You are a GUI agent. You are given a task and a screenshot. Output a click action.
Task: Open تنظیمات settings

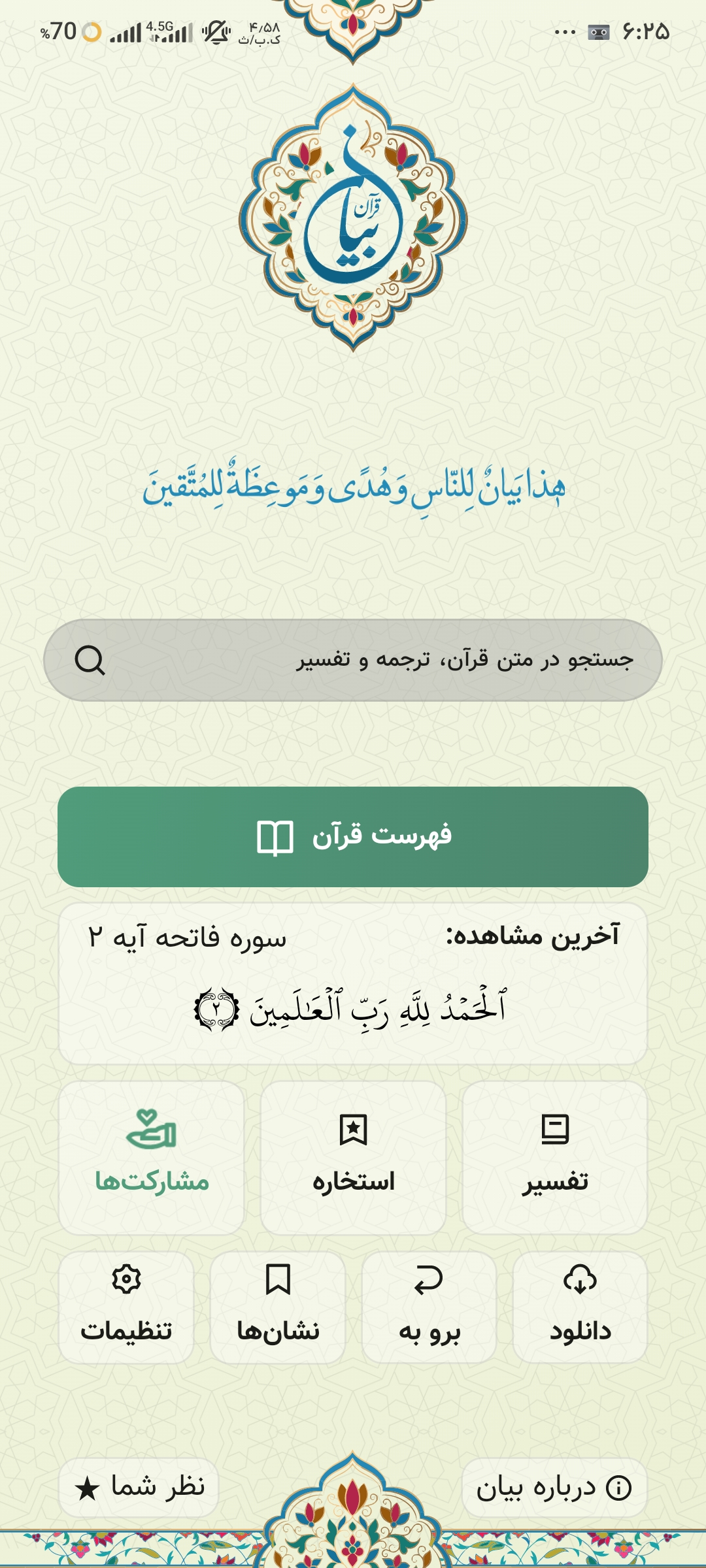(x=126, y=1308)
